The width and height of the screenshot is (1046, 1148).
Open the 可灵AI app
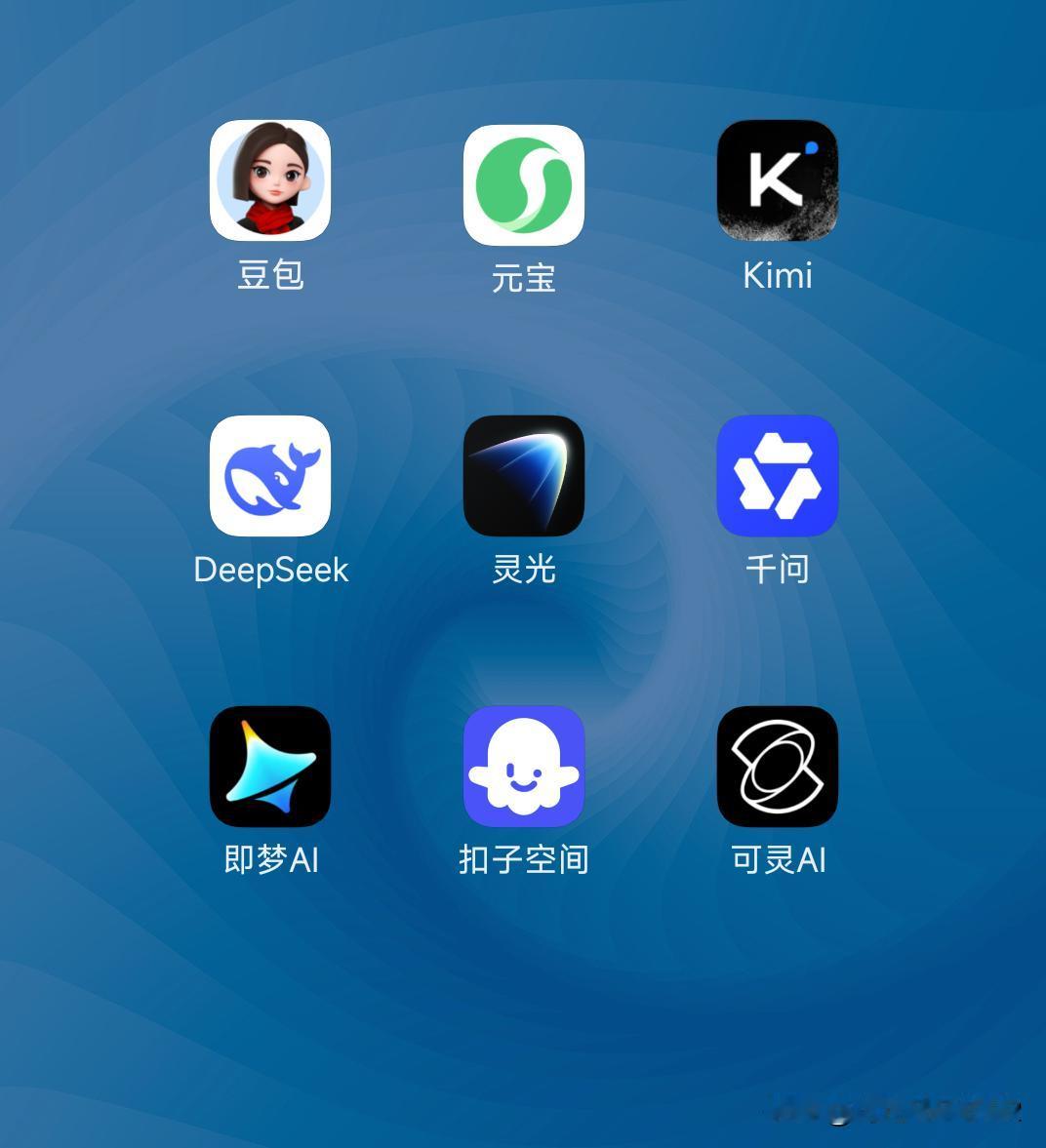click(778, 767)
